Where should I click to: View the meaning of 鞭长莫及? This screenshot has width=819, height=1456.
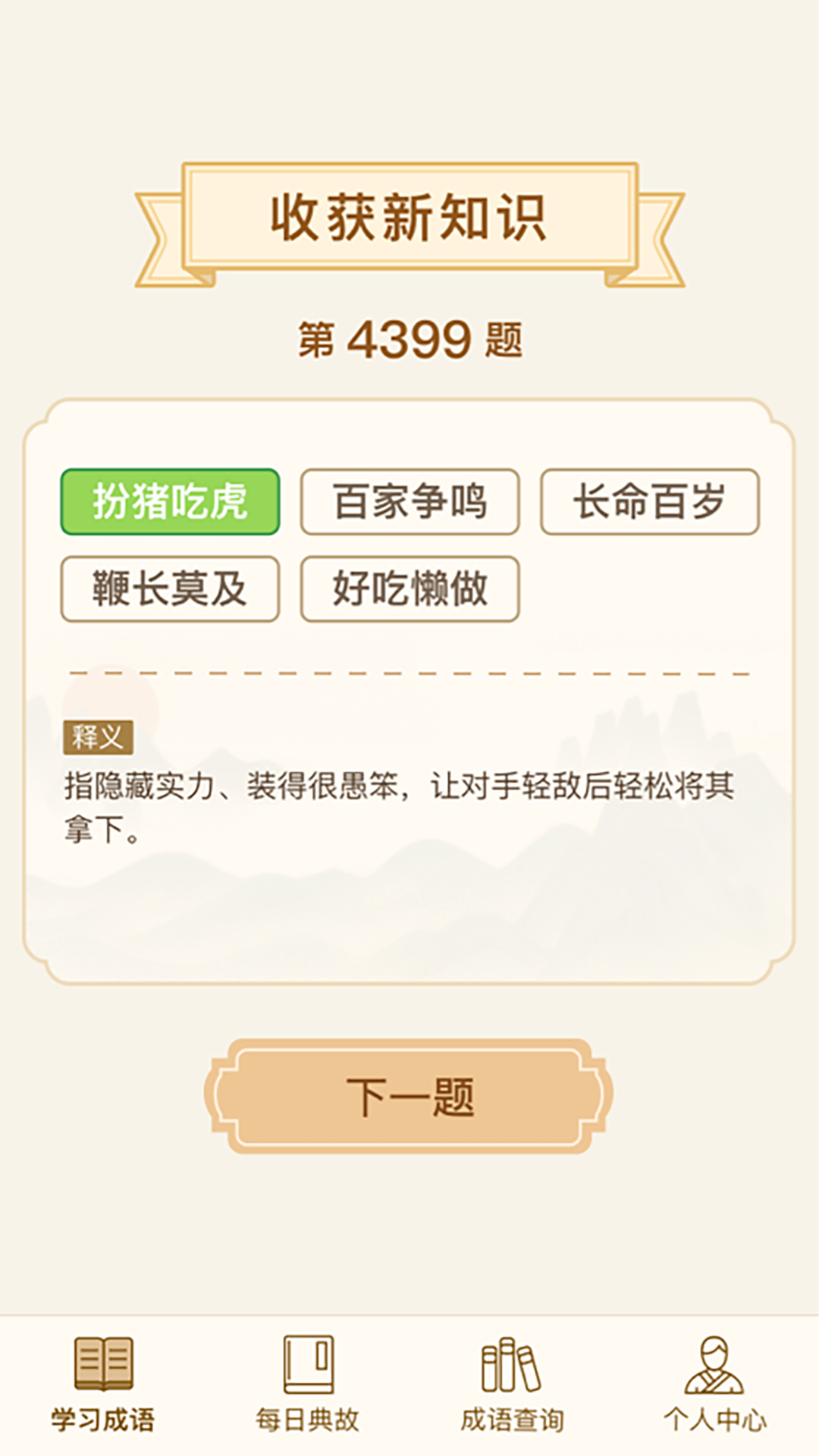point(170,589)
